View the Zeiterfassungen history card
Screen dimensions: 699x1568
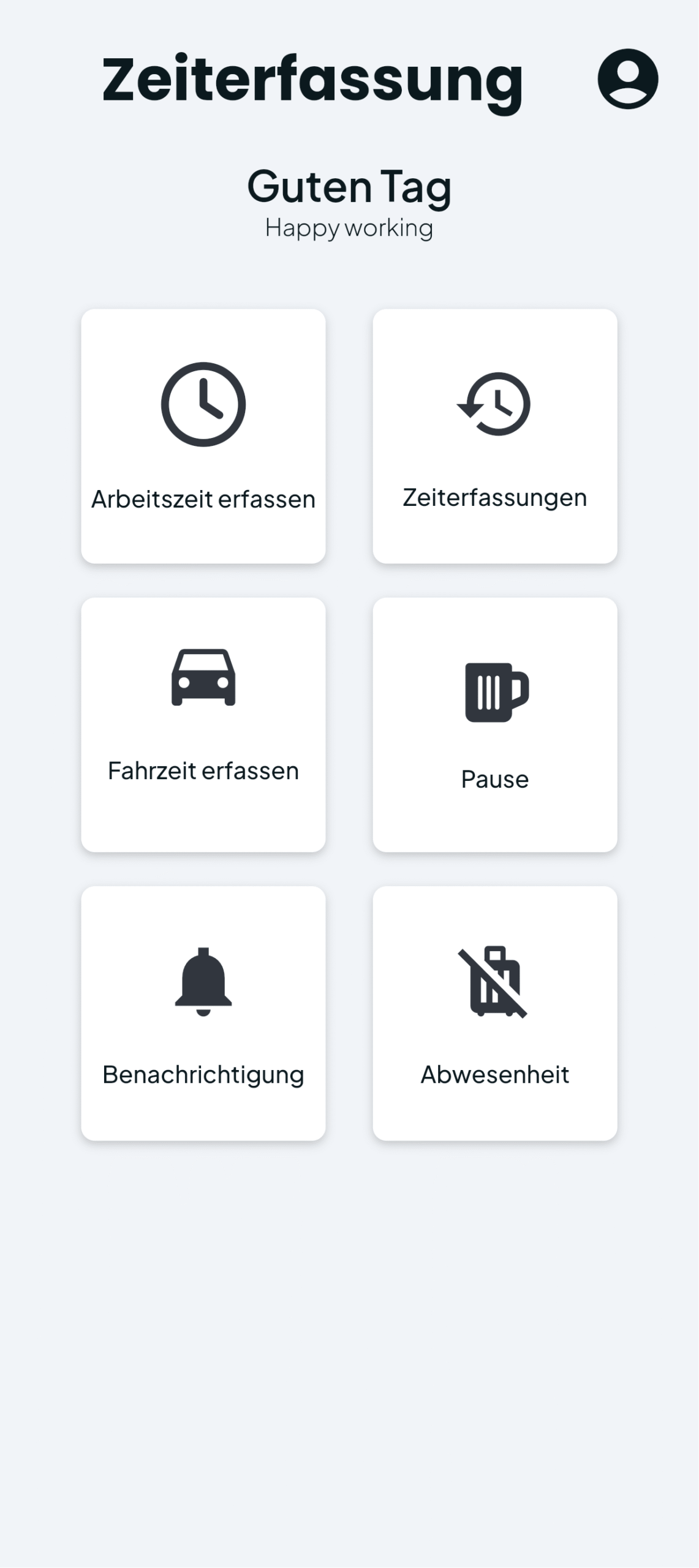tap(495, 436)
